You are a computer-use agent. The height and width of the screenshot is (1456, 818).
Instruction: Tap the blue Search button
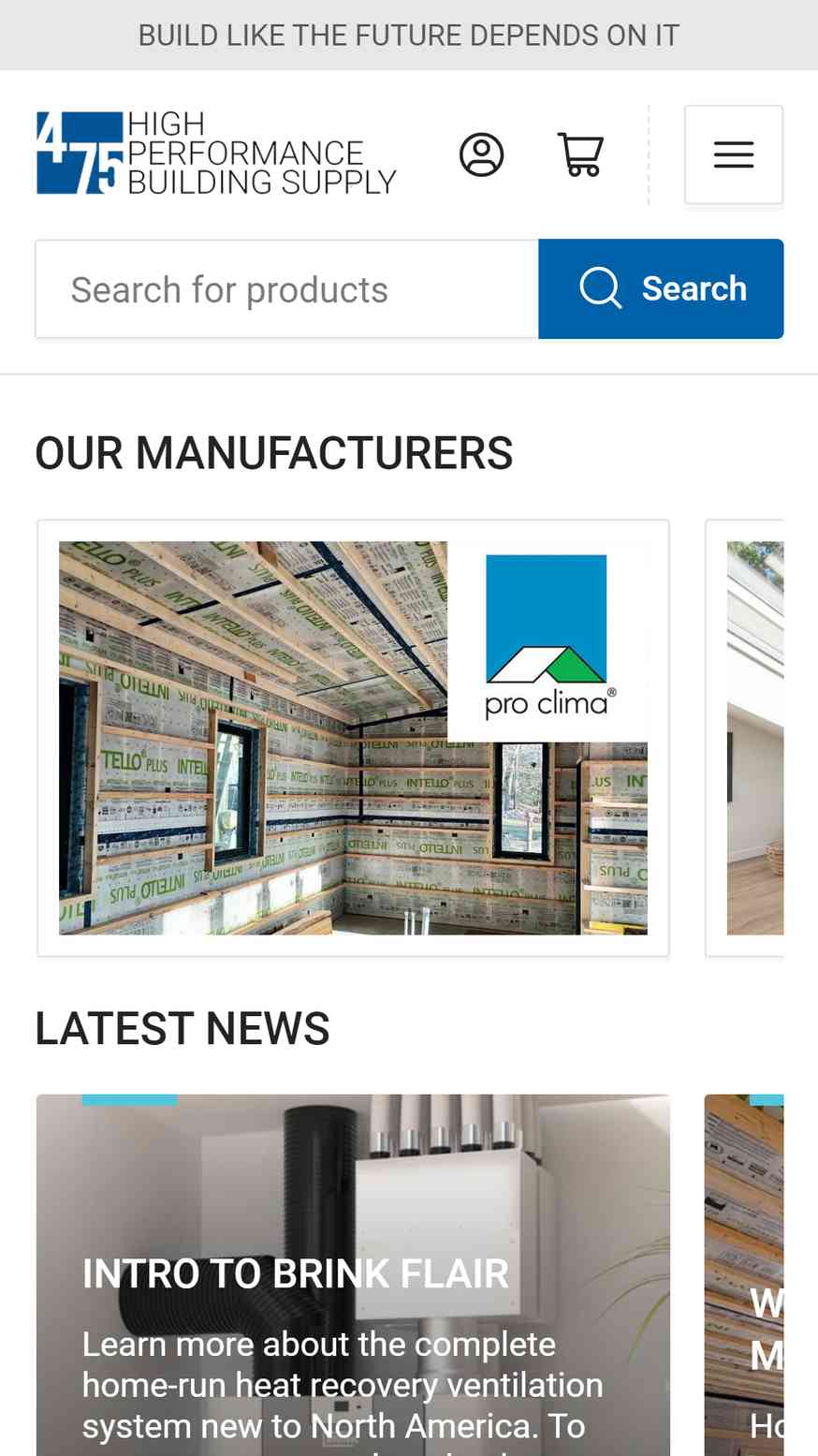point(661,288)
